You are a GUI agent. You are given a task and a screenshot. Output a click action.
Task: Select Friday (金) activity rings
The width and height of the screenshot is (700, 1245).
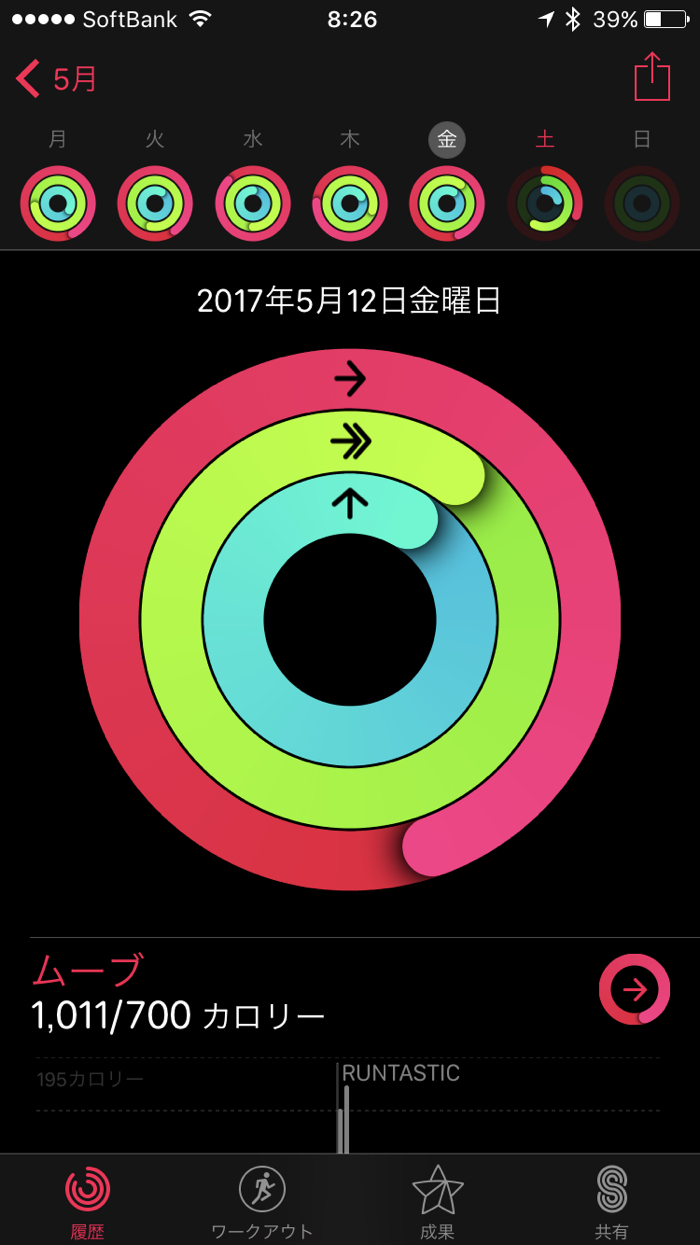tap(447, 203)
